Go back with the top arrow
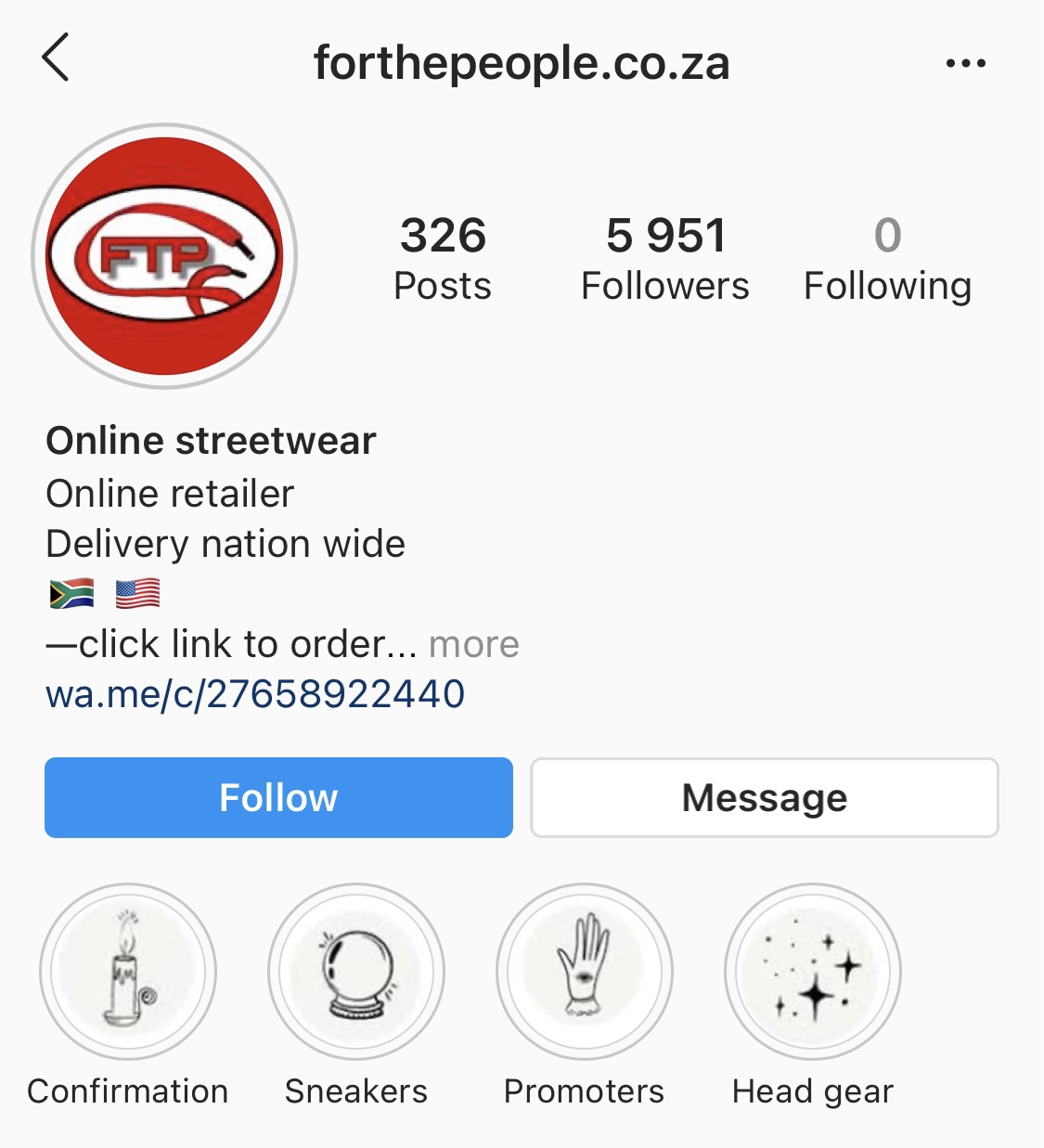Viewport: 1044px width, 1148px height. click(x=56, y=58)
